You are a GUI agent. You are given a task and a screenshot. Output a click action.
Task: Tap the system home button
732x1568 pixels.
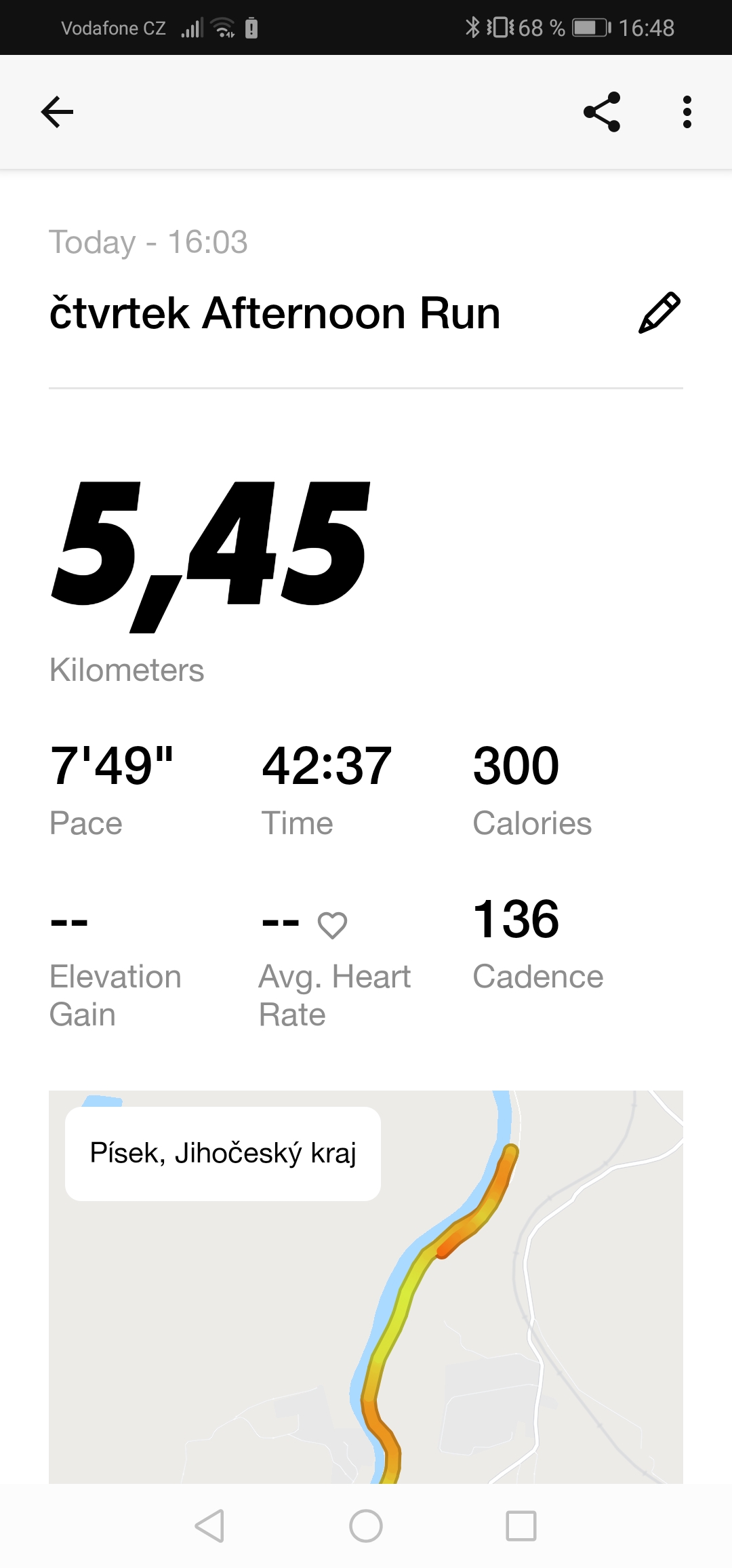[x=366, y=1526]
